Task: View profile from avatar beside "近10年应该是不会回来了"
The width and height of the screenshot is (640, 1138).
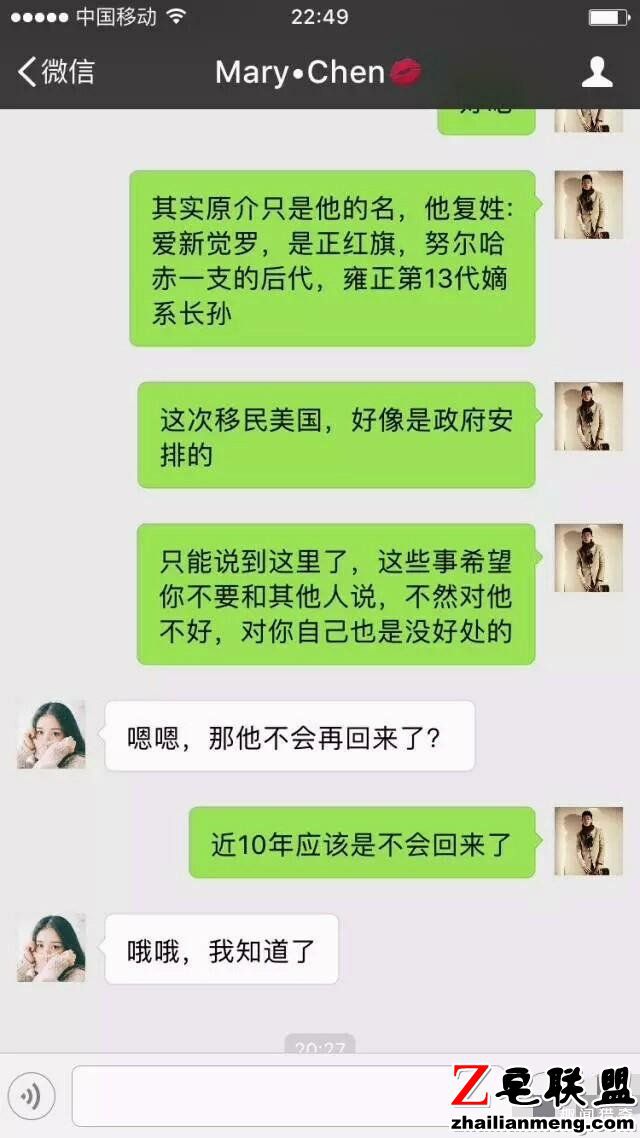Action: 588,841
